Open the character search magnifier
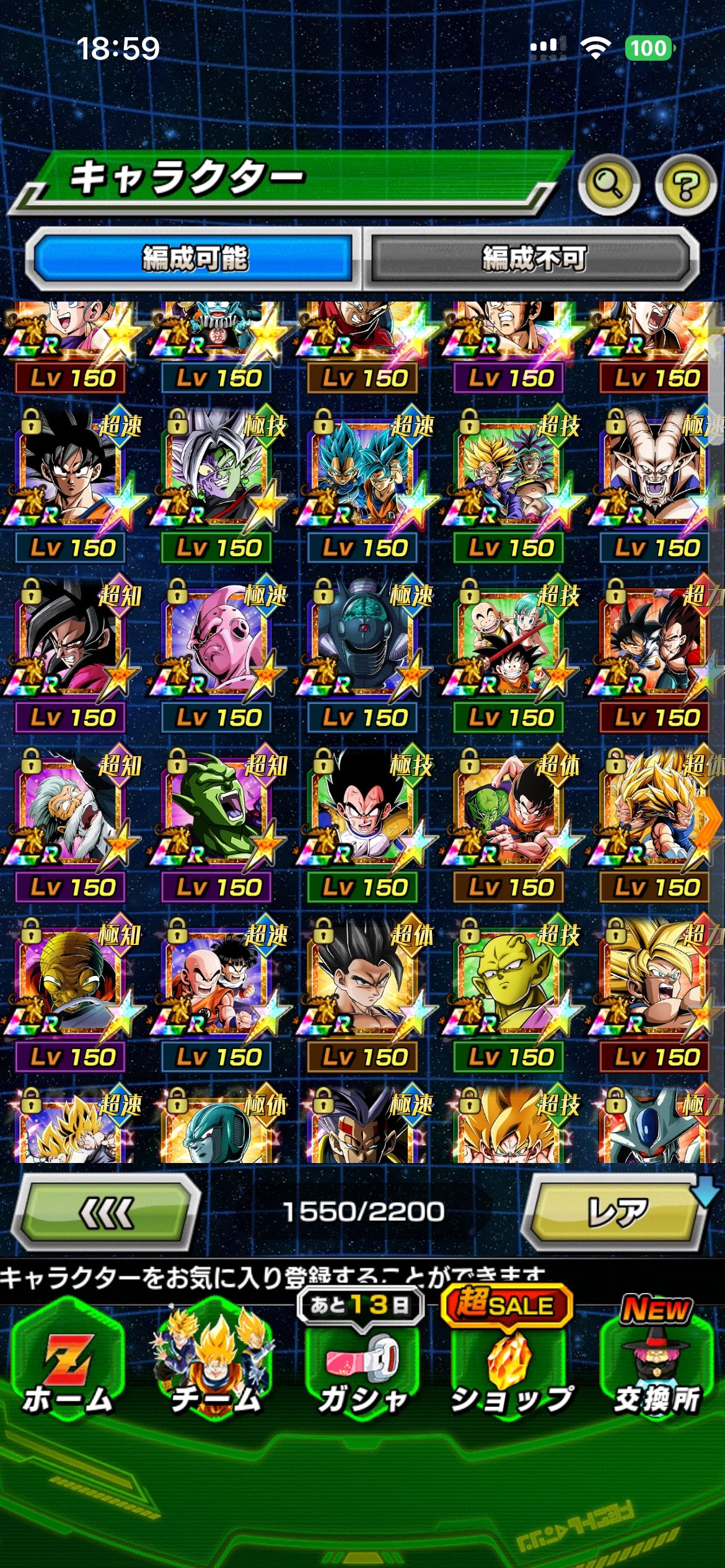 (x=609, y=184)
